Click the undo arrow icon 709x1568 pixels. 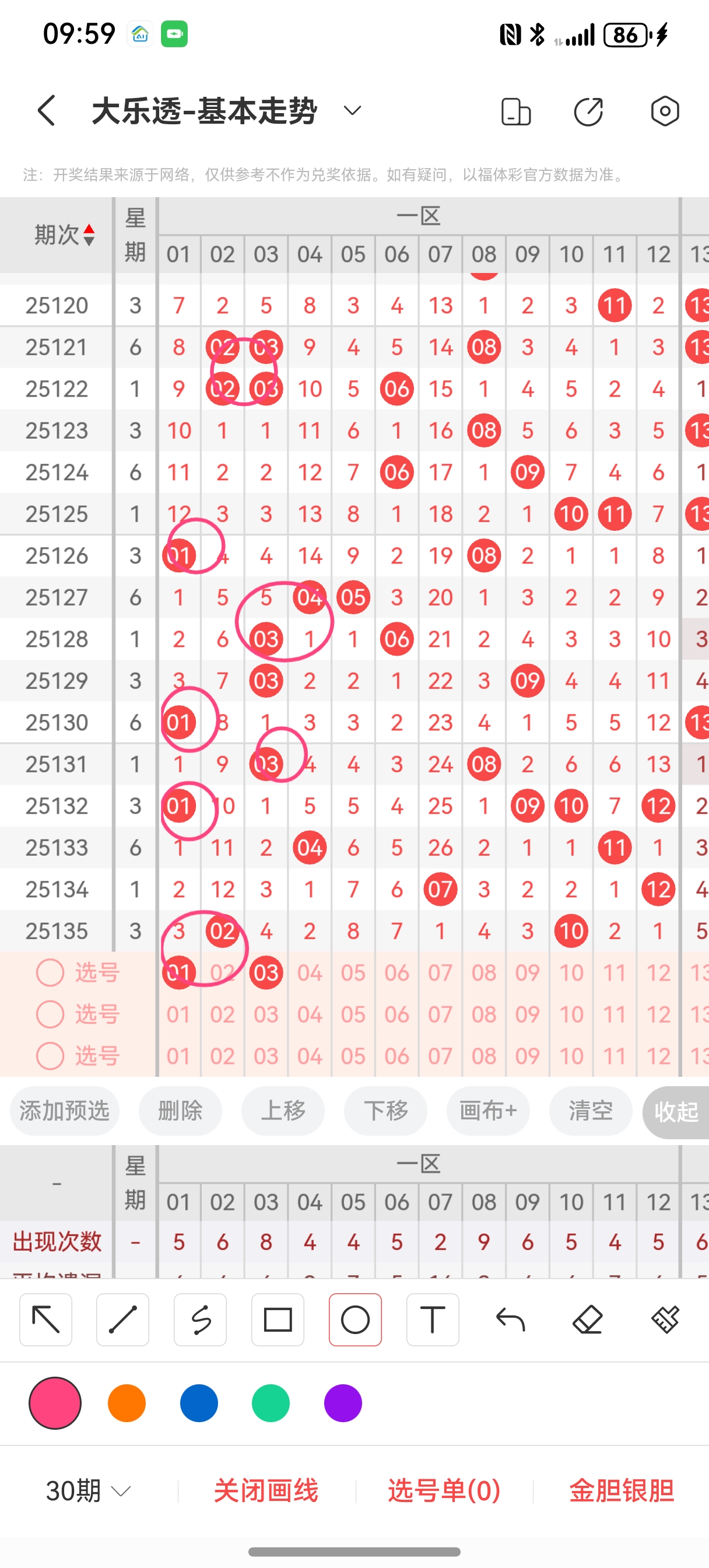click(x=510, y=1320)
